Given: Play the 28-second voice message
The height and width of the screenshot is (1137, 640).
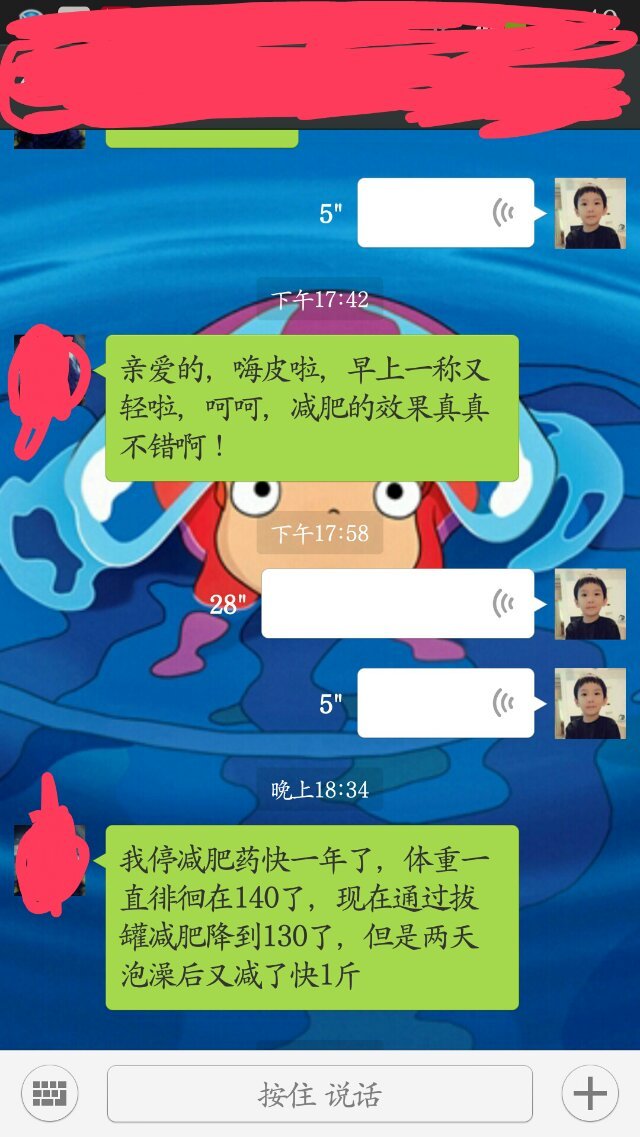Looking at the screenshot, I should click(398, 603).
